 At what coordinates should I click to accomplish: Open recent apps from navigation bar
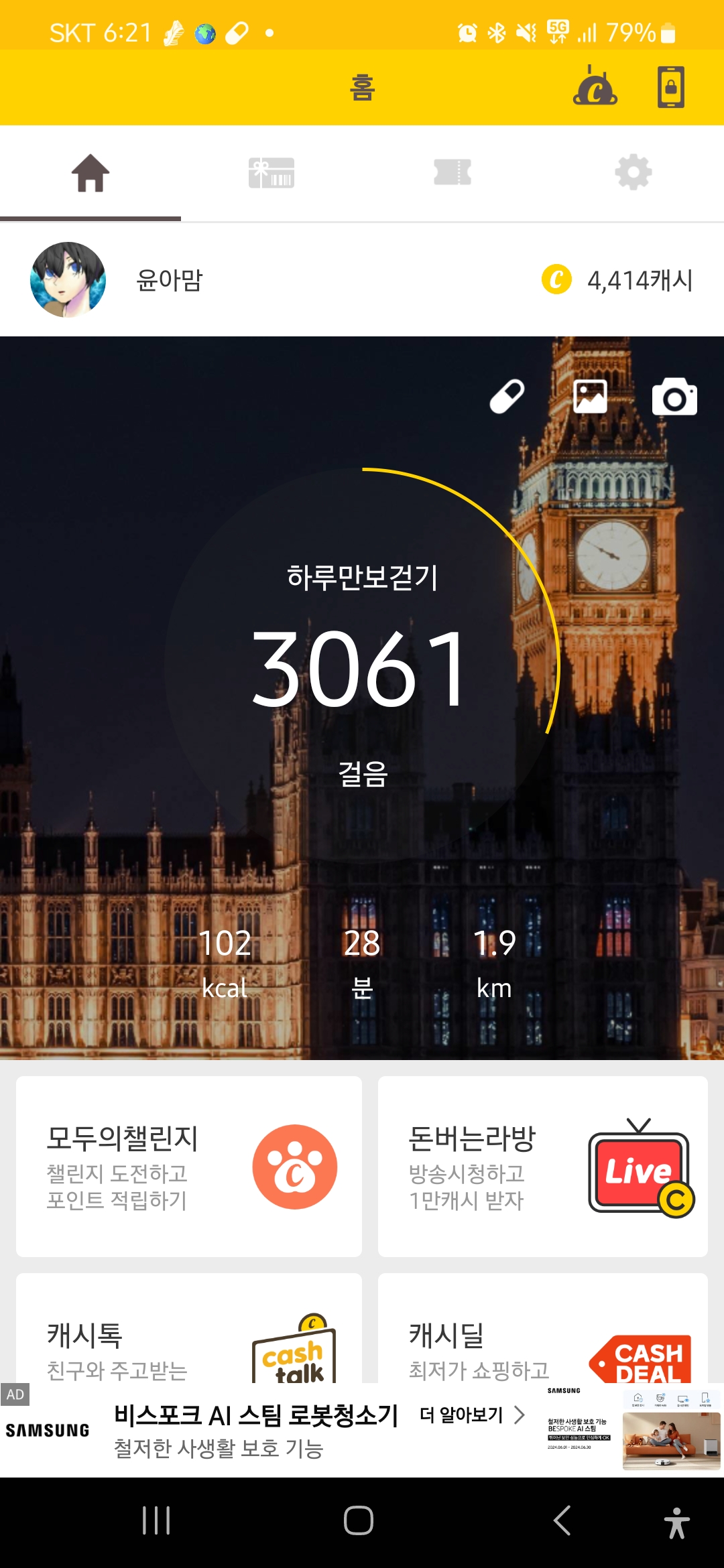156,1520
